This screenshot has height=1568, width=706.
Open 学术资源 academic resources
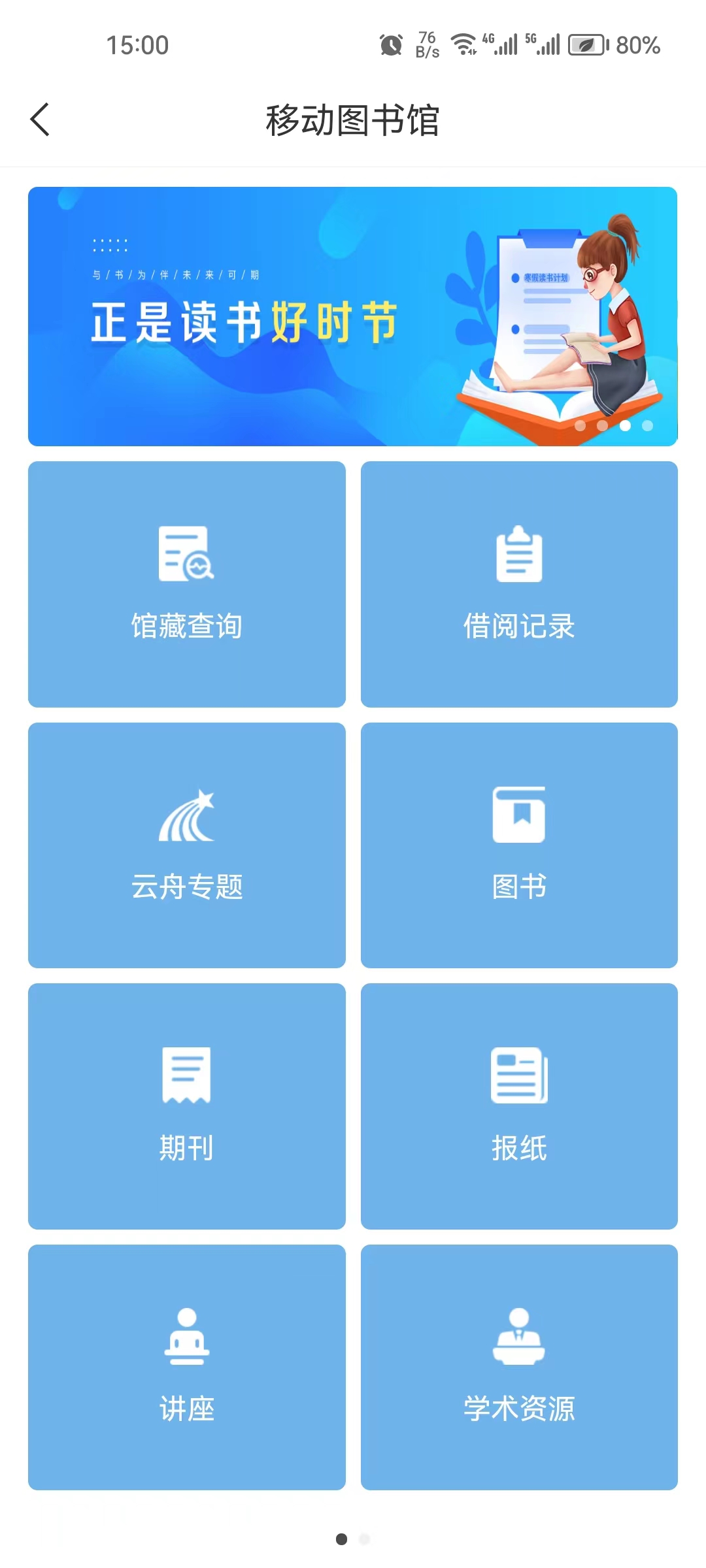click(519, 1367)
